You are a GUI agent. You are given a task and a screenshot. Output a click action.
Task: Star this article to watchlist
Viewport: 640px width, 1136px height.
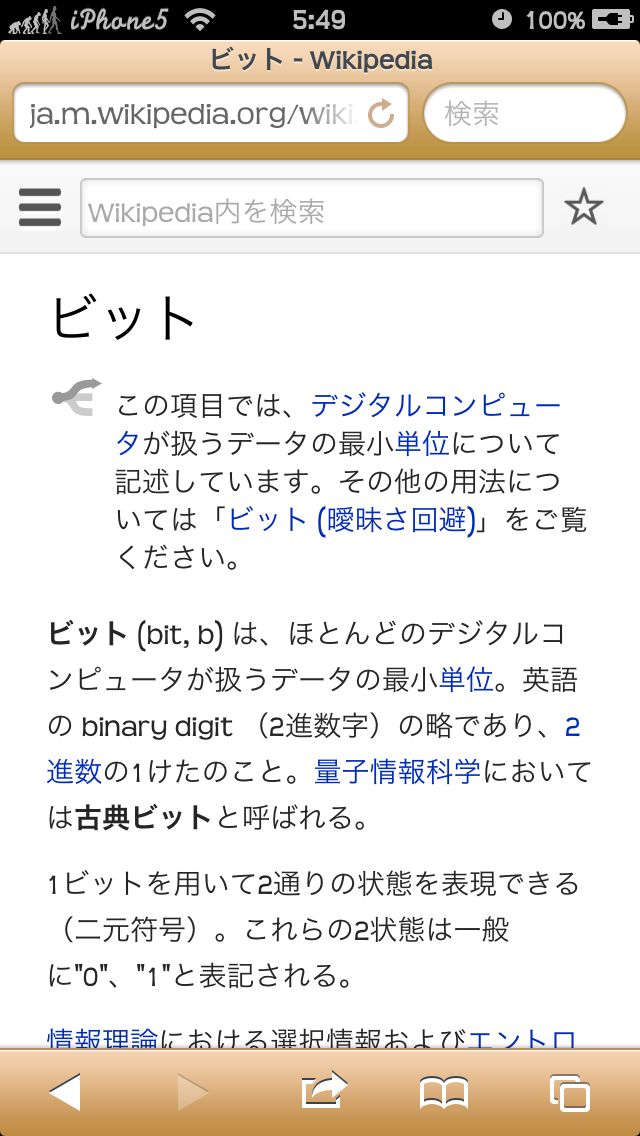click(x=583, y=207)
